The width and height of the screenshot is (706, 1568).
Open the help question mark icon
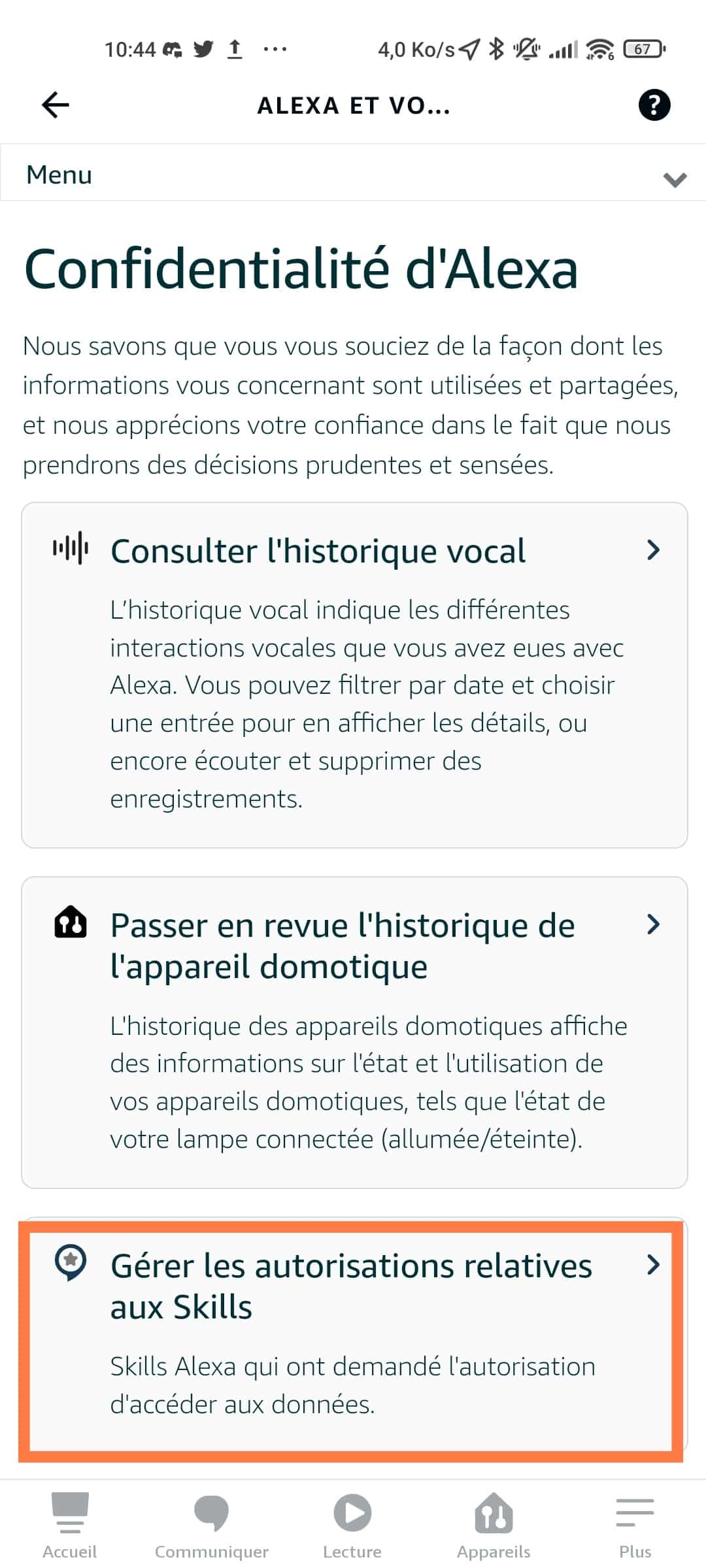point(654,105)
